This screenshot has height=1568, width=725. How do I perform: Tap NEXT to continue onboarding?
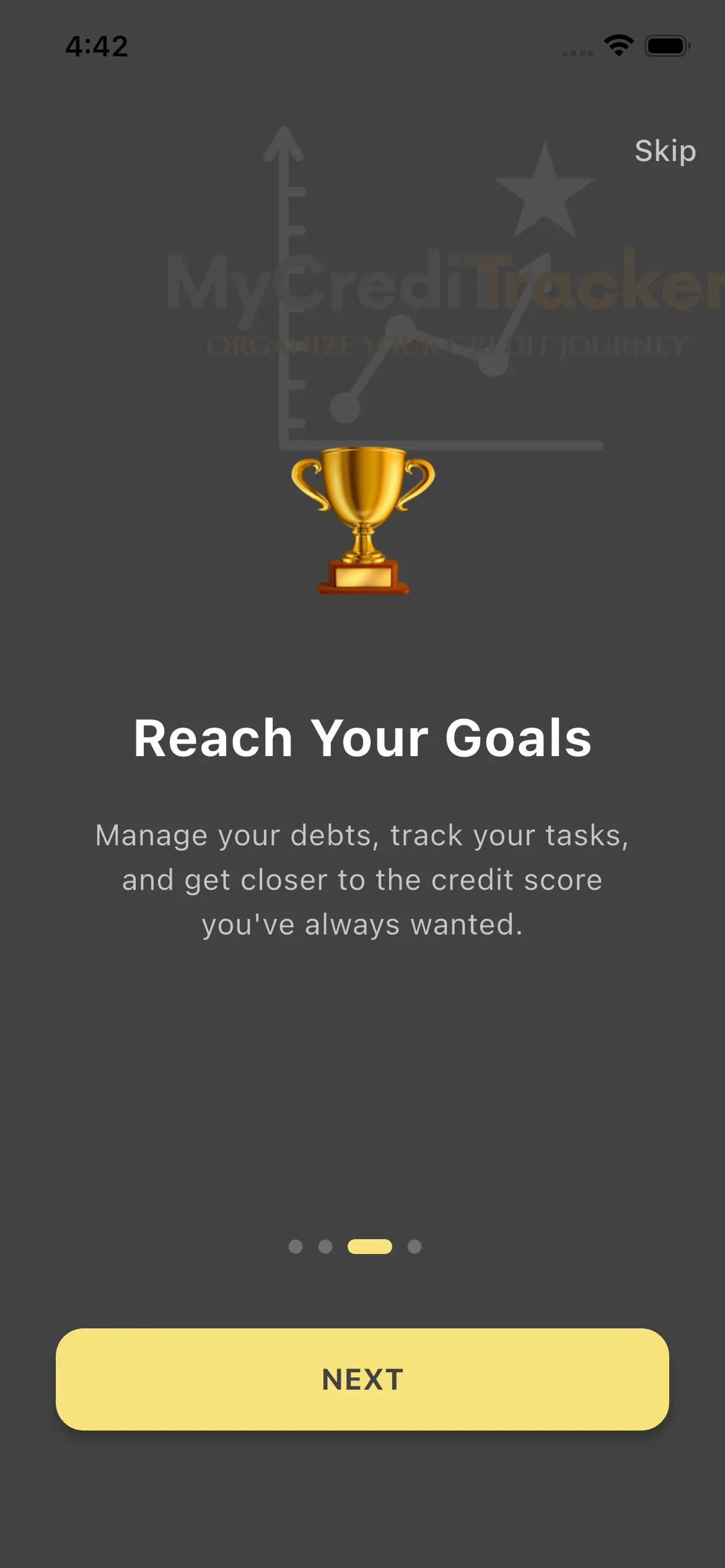[362, 1379]
